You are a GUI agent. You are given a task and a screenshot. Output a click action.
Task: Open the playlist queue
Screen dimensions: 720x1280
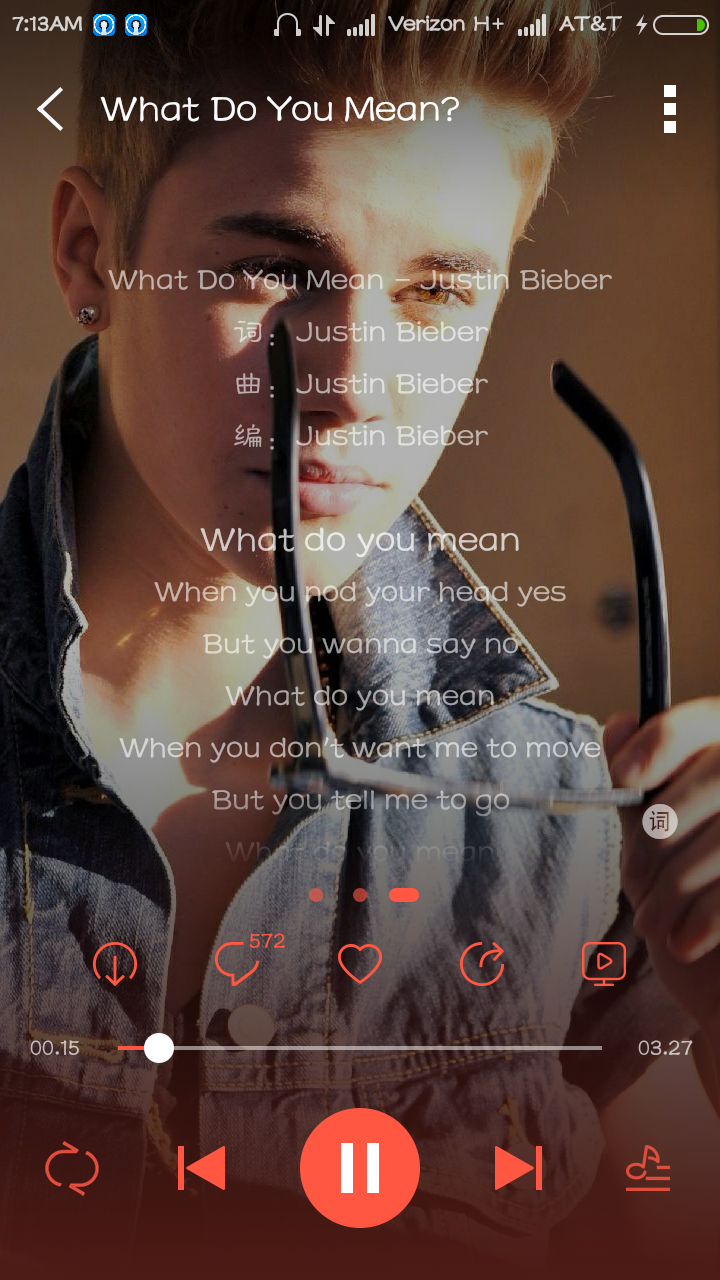648,1168
